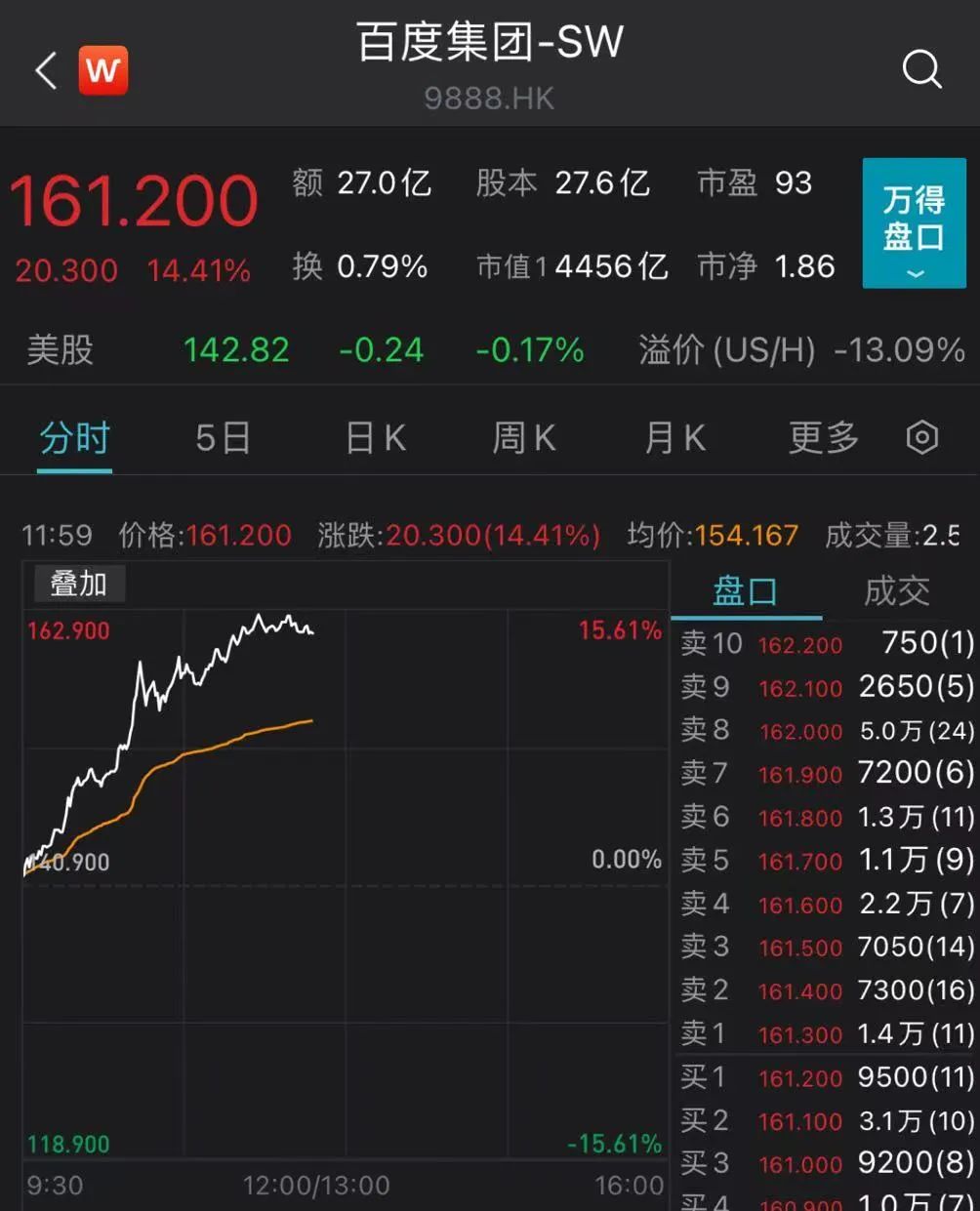Image resolution: width=980 pixels, height=1211 pixels.
Task: Open the stock search magnifier
Action: coord(920,70)
